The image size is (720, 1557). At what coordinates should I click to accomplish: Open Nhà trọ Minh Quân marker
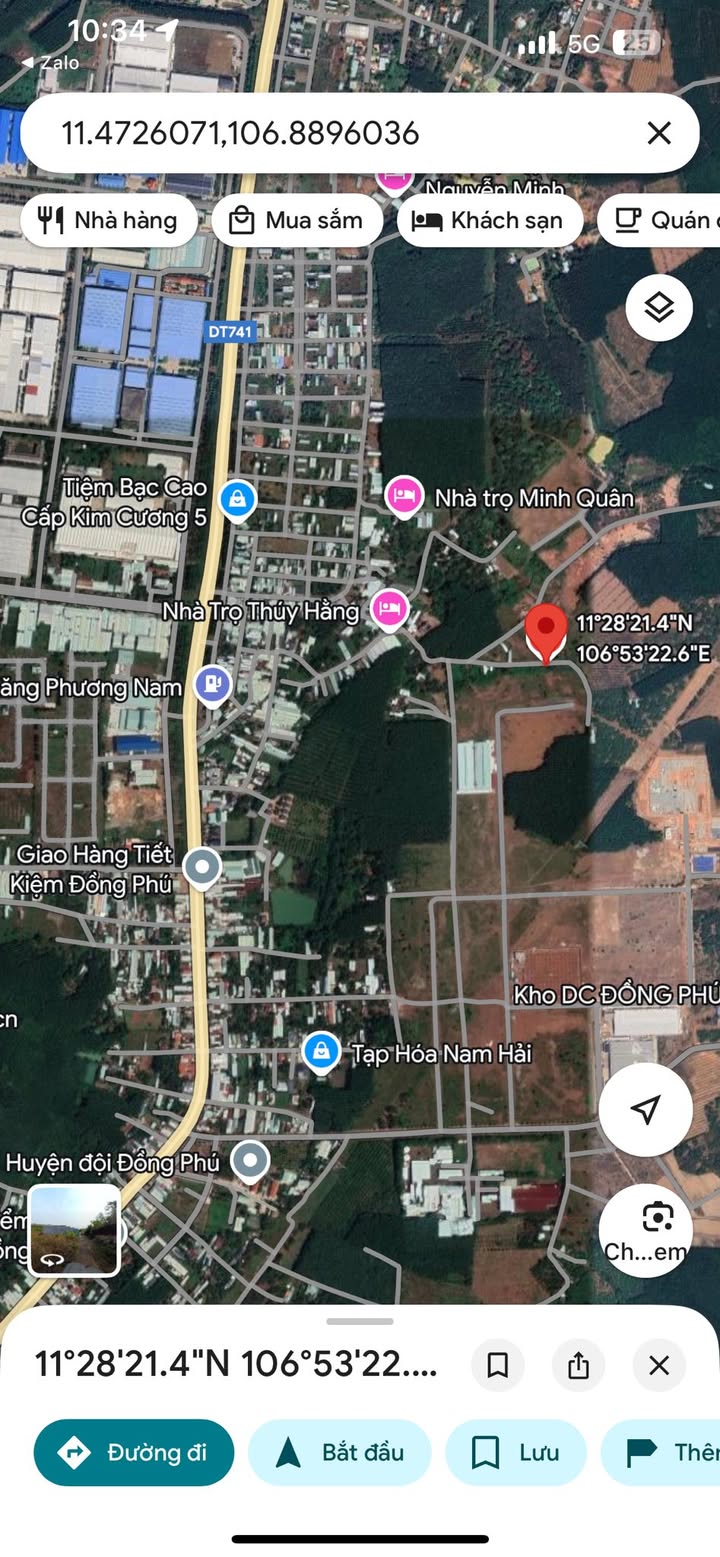404,496
